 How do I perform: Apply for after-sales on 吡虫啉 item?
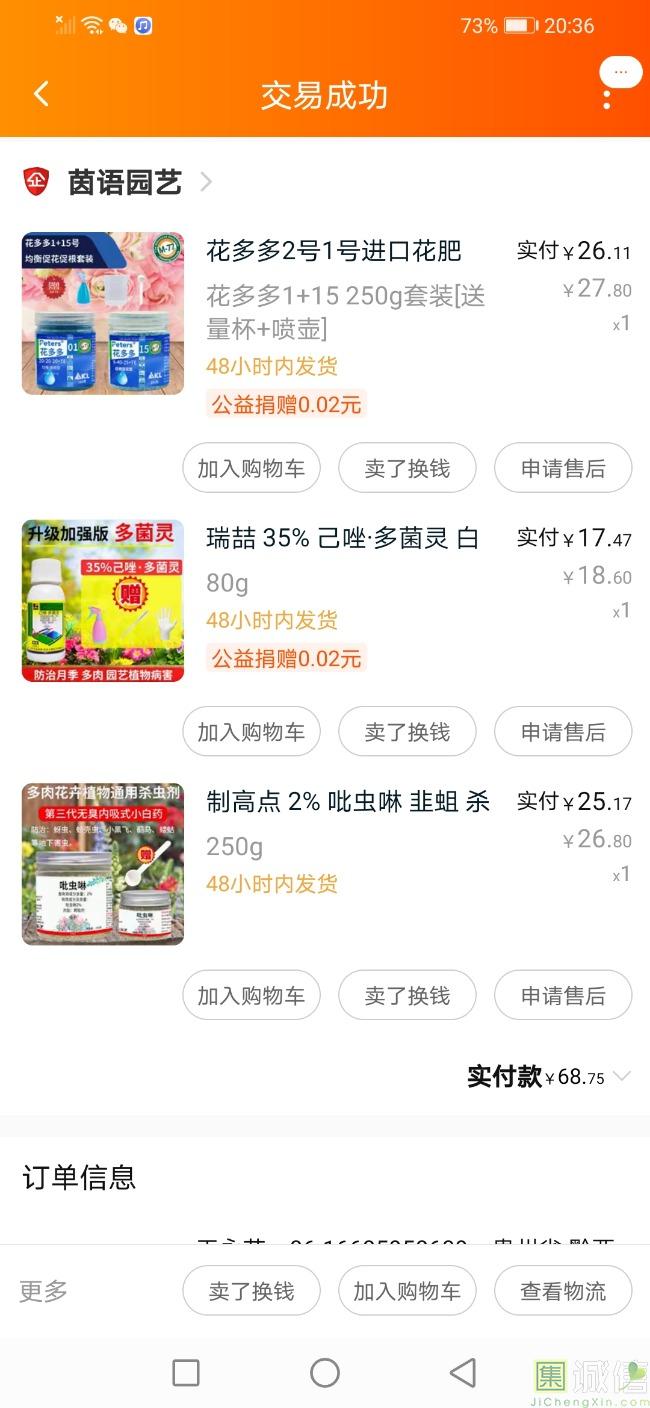click(563, 996)
